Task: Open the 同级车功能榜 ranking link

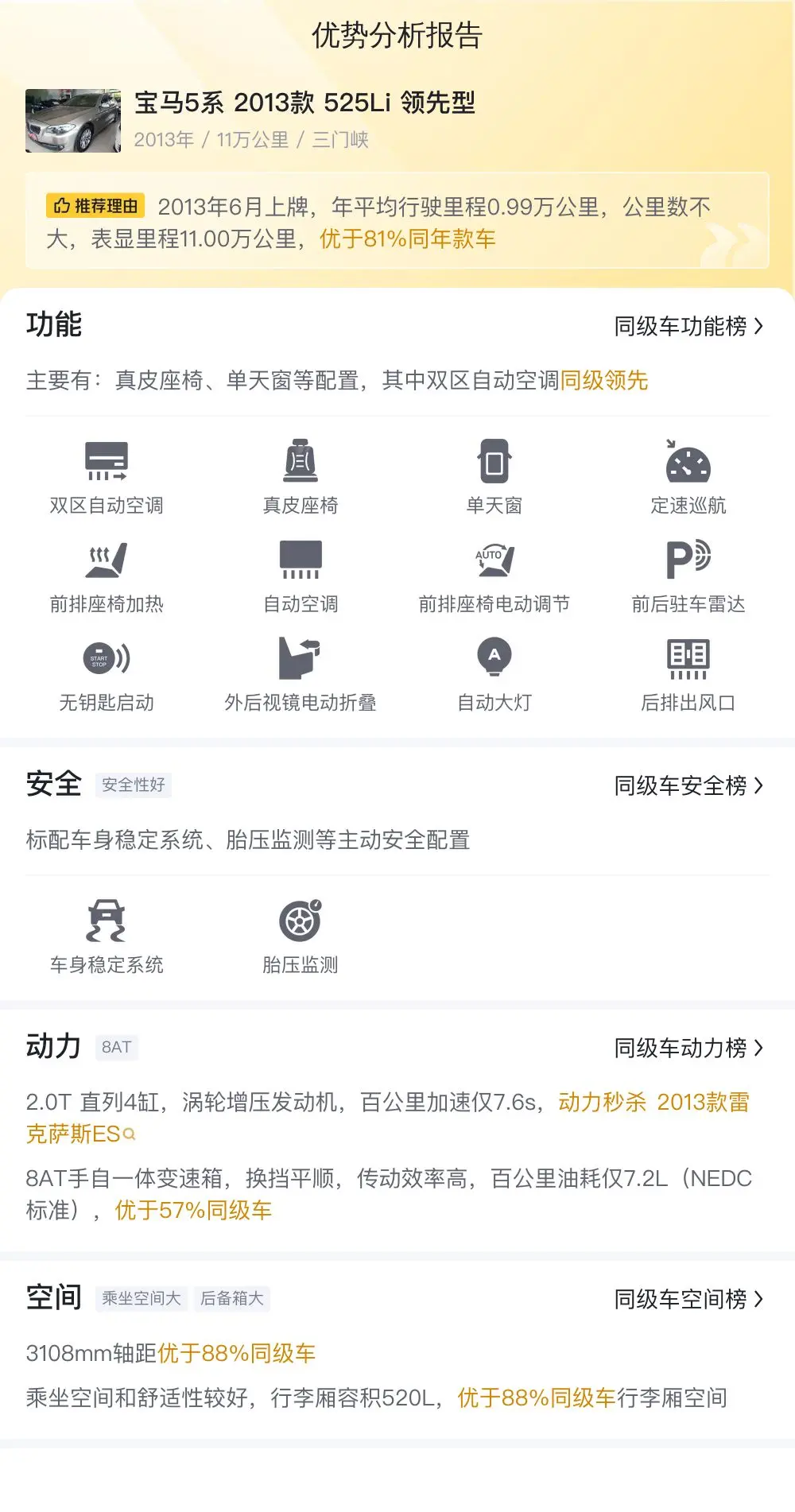Action: (688, 326)
